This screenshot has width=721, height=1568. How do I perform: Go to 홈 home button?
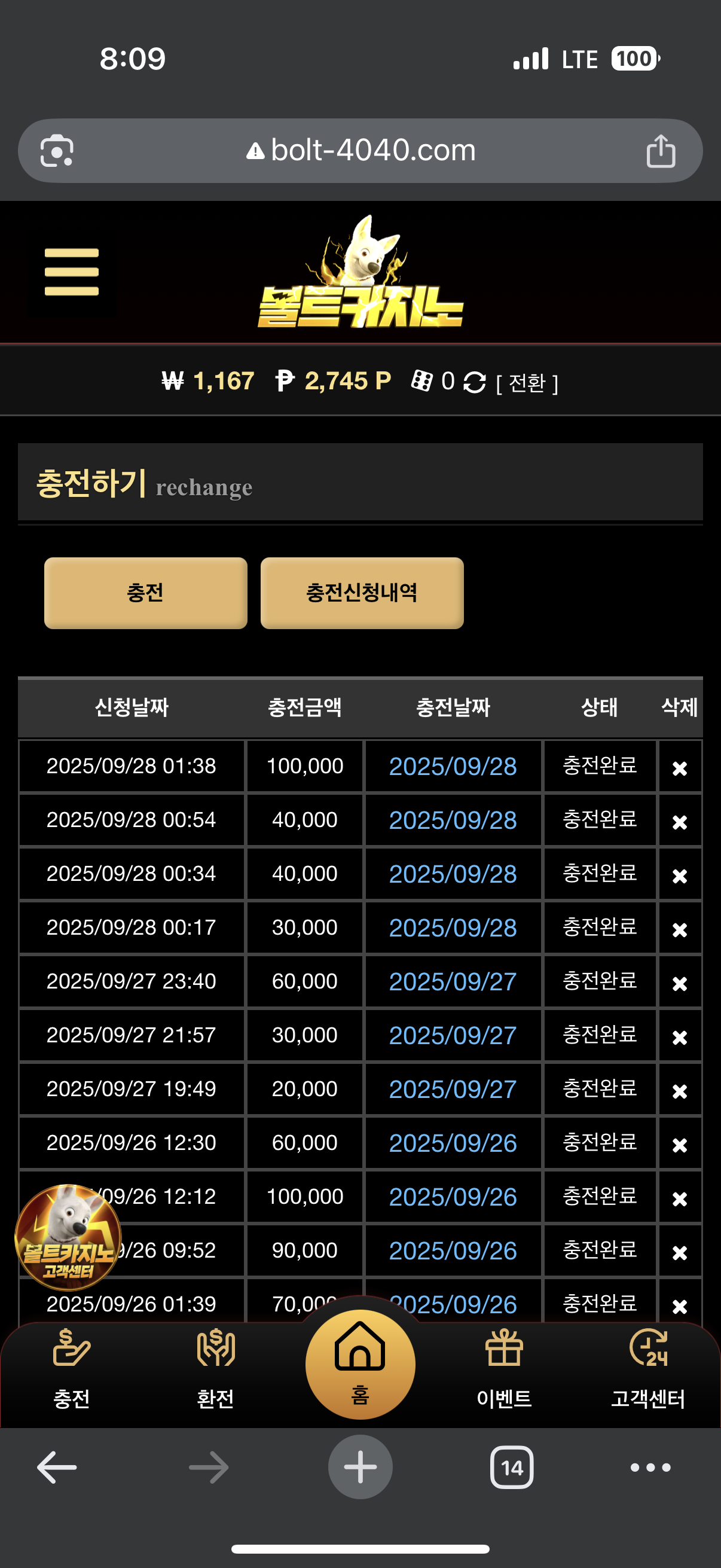coord(360,1363)
